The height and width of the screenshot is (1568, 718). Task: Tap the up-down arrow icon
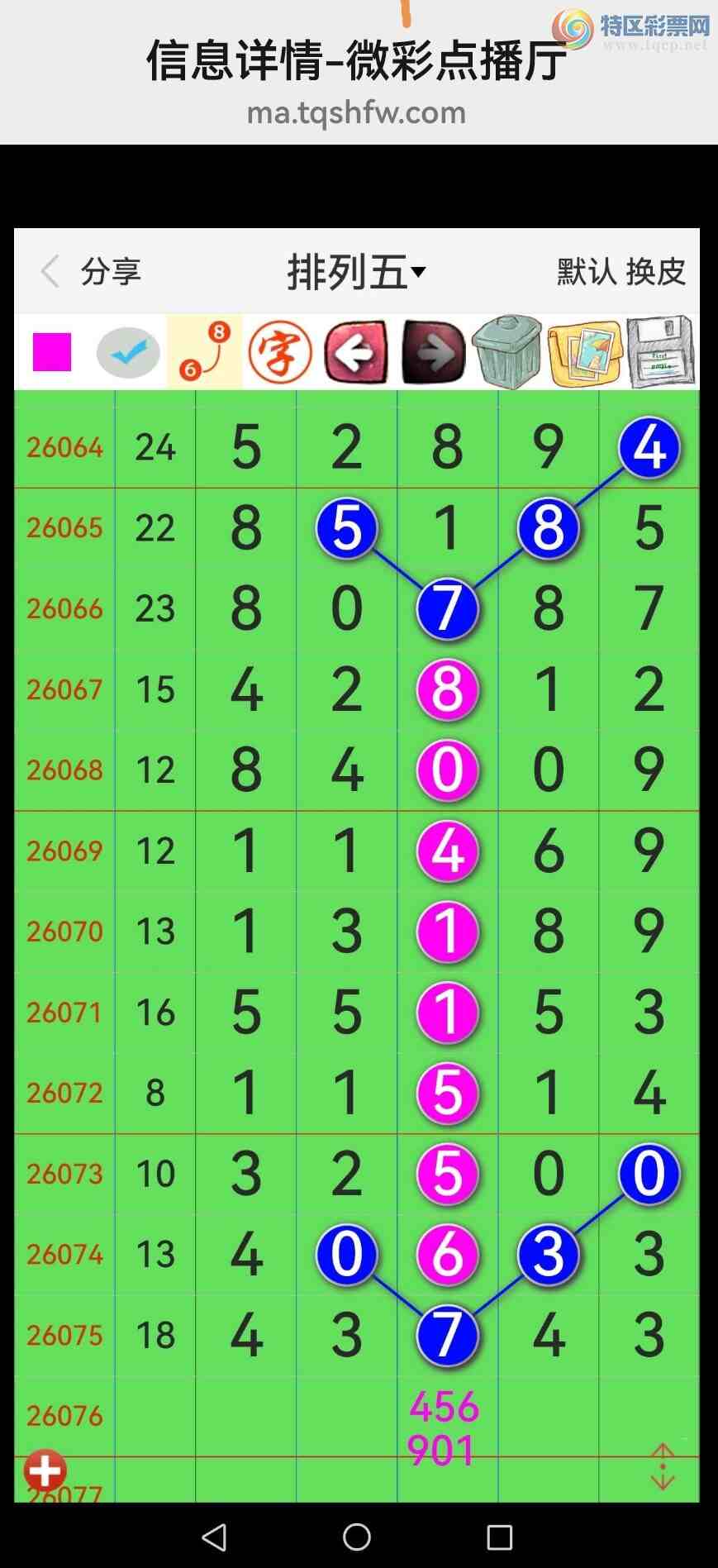point(663,1467)
